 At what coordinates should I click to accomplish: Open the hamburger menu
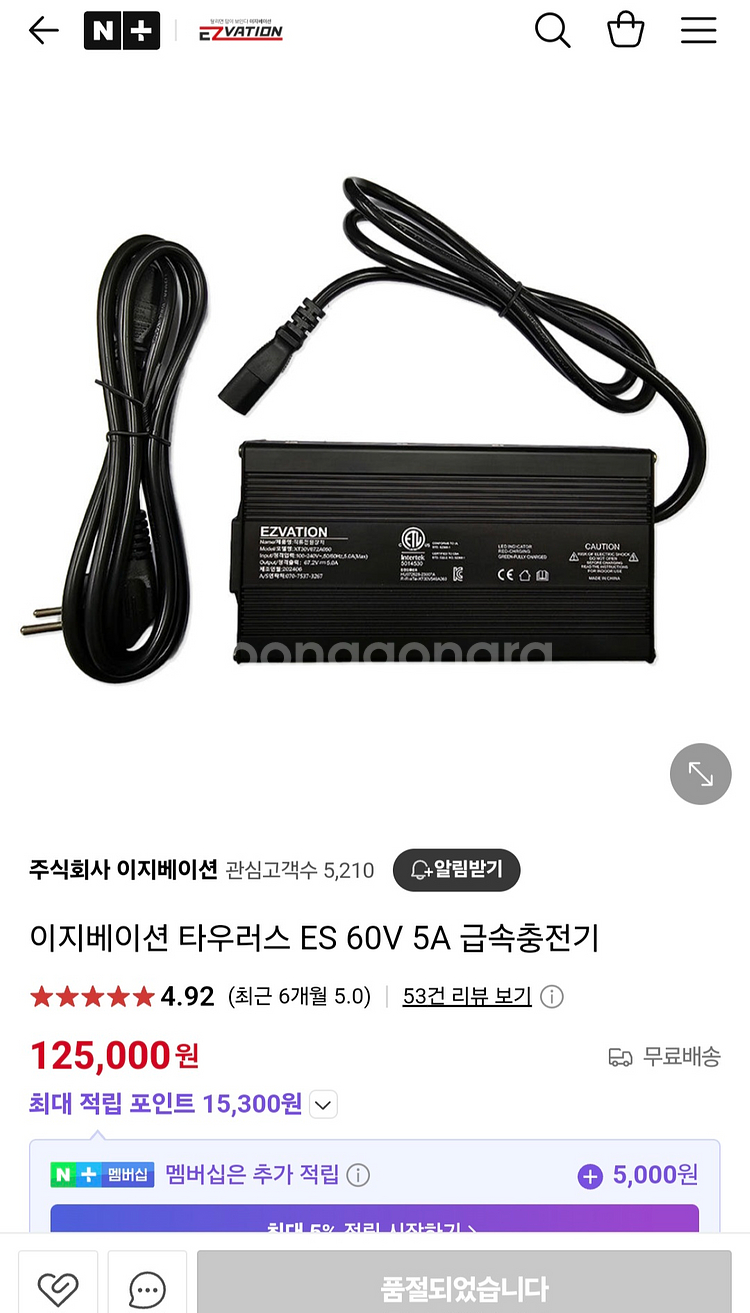click(699, 31)
